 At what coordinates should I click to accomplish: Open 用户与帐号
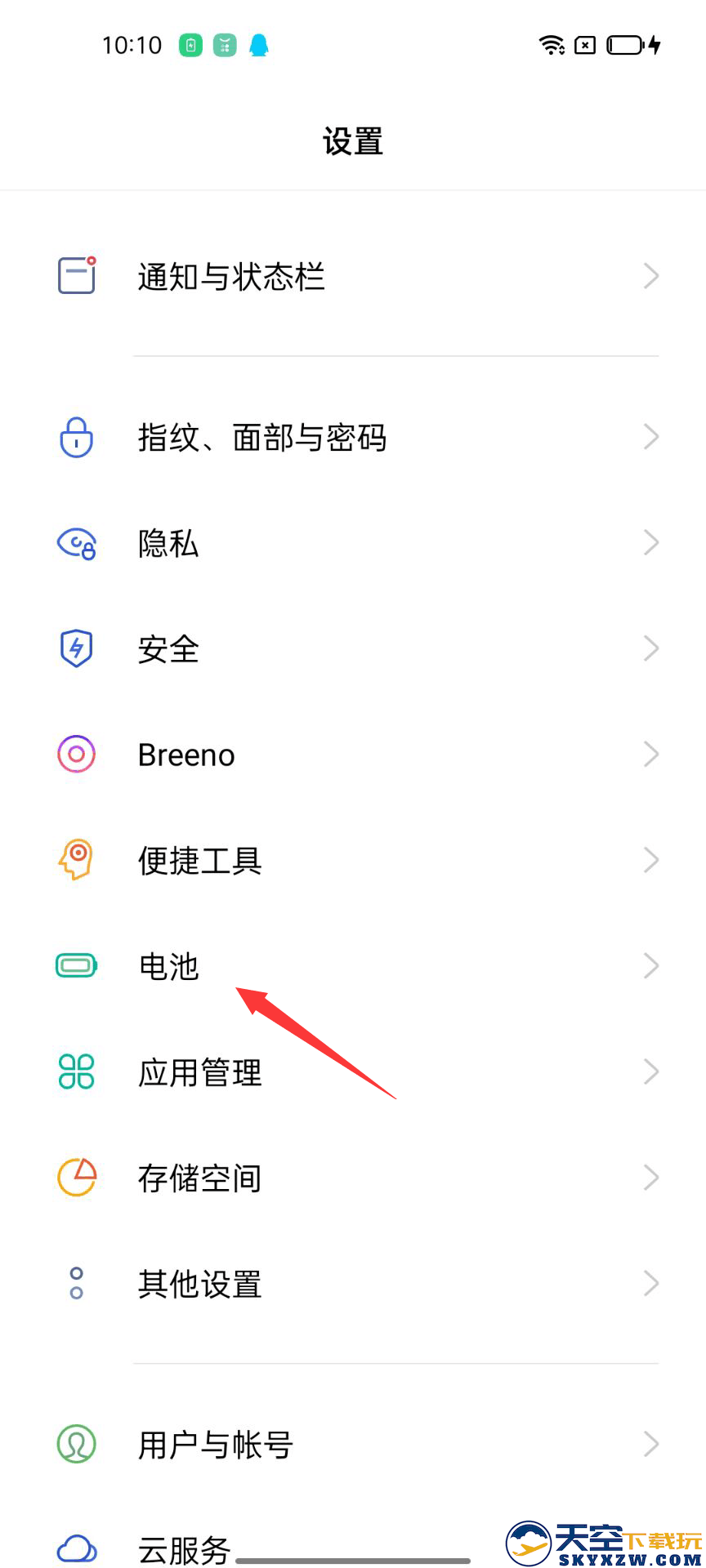pos(353,1444)
